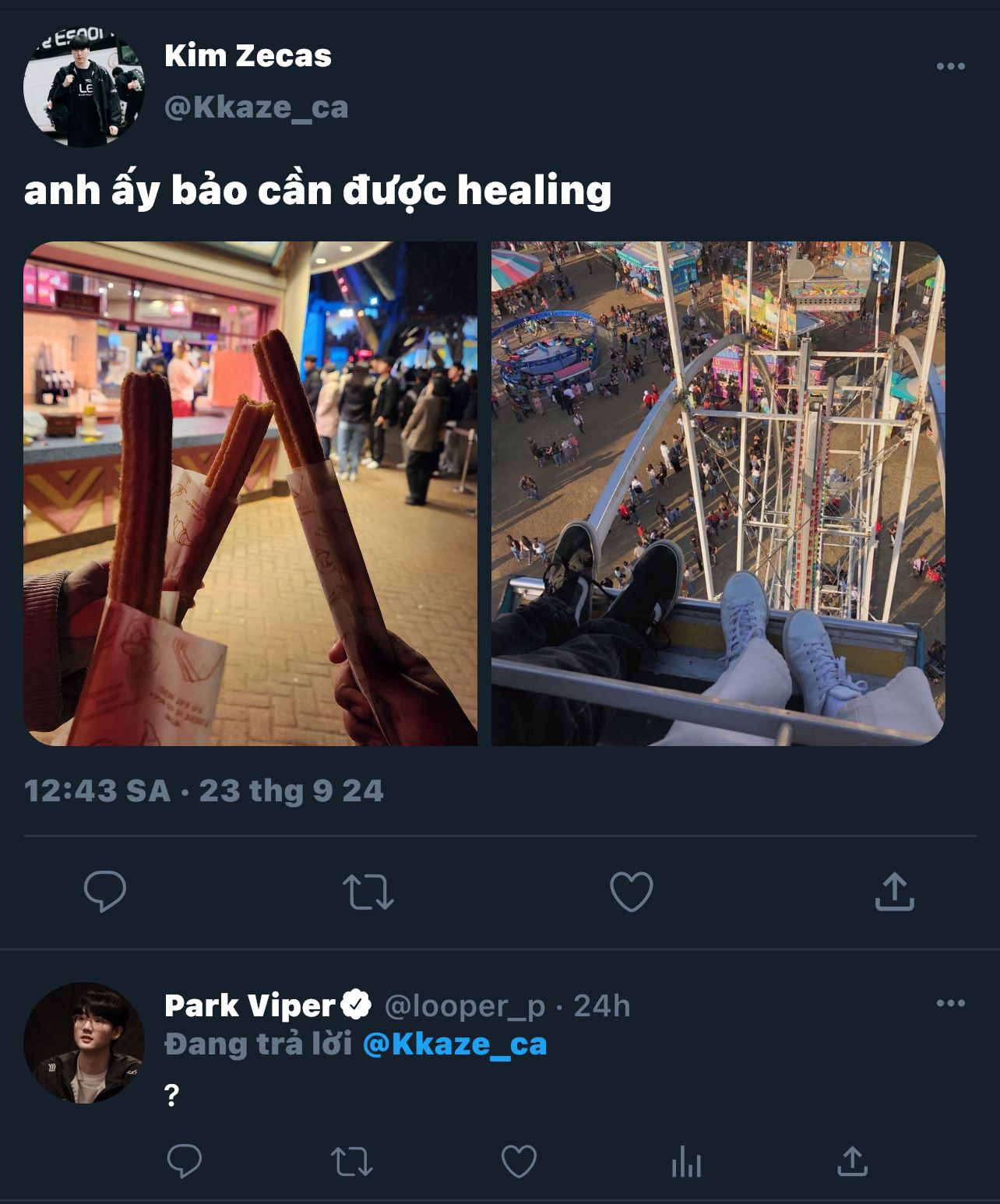
Task: Tap the @Kkaze_ca mention link in the reply
Action: [455, 1044]
